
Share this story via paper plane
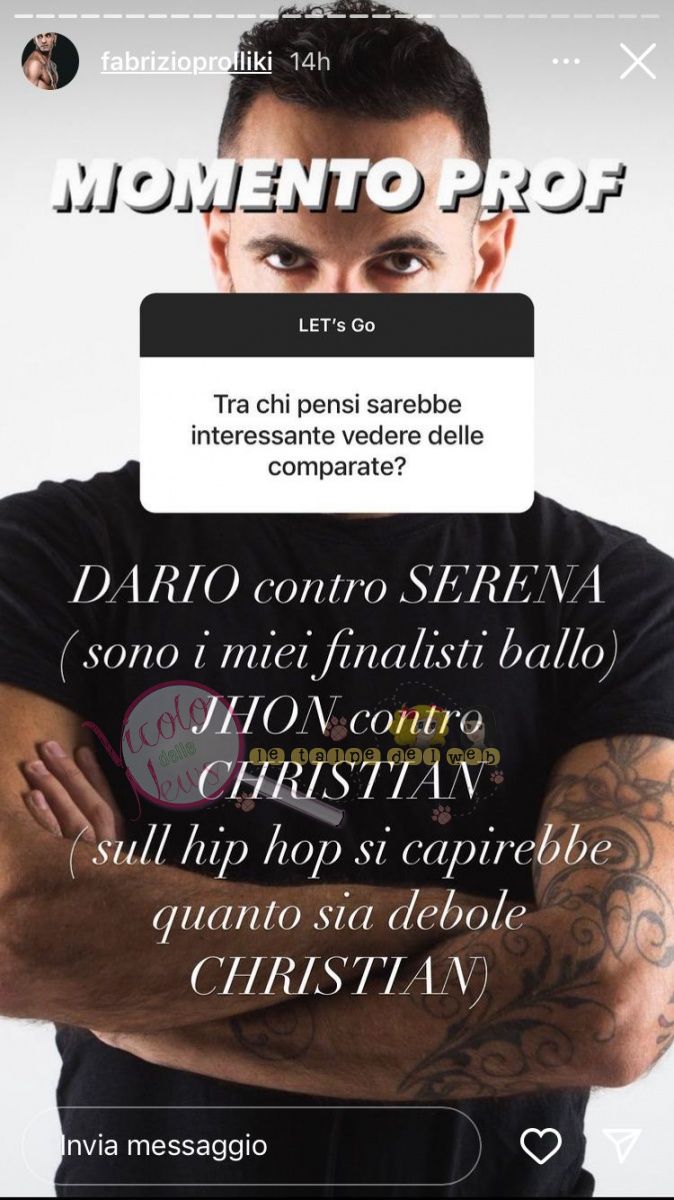click(x=621, y=1145)
